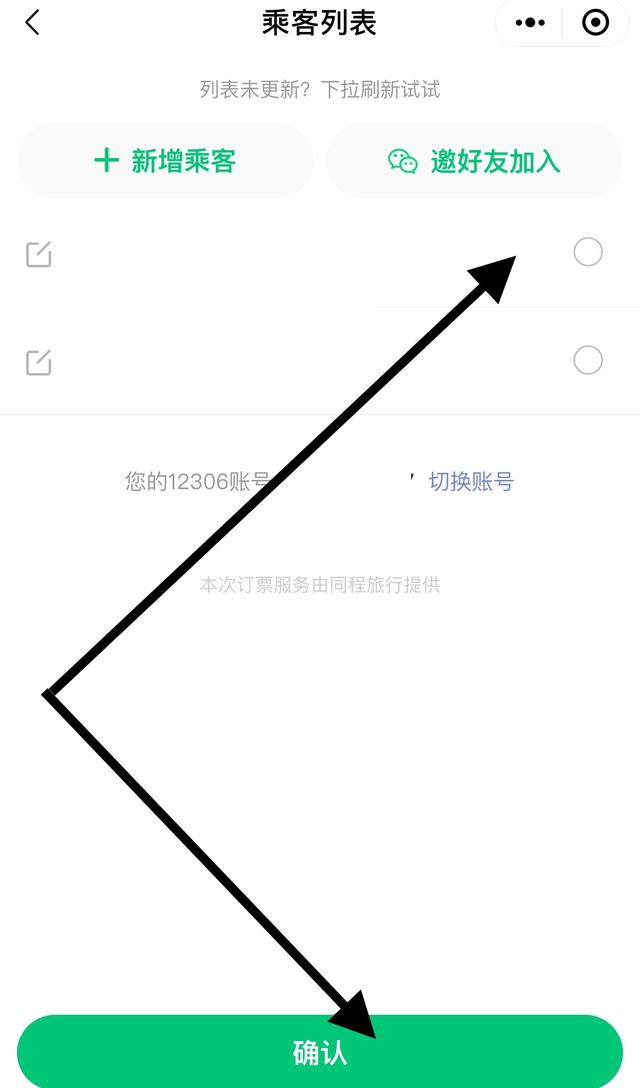This screenshot has width=640, height=1088.
Task: Edit the second passenger's details
Action: (38, 361)
